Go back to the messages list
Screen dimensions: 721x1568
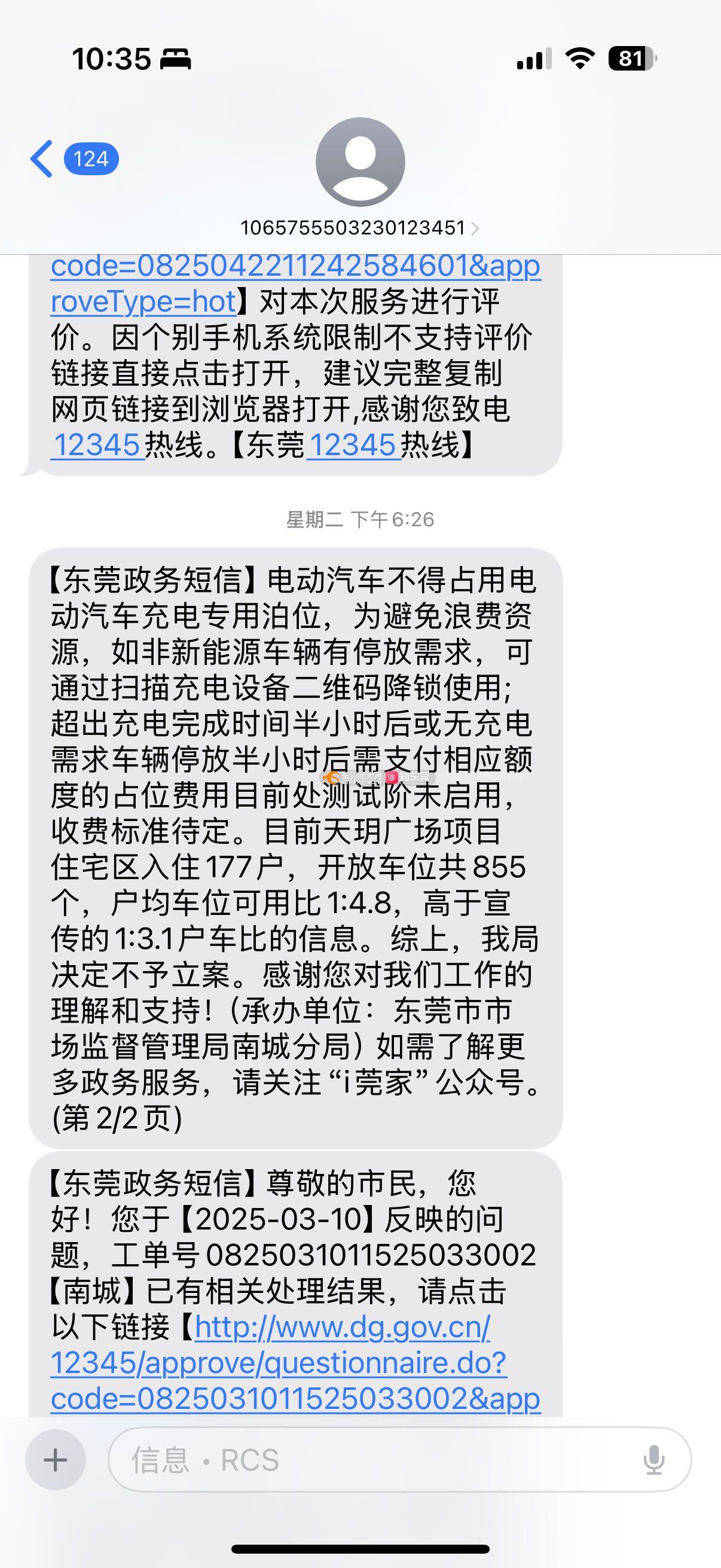point(42,160)
